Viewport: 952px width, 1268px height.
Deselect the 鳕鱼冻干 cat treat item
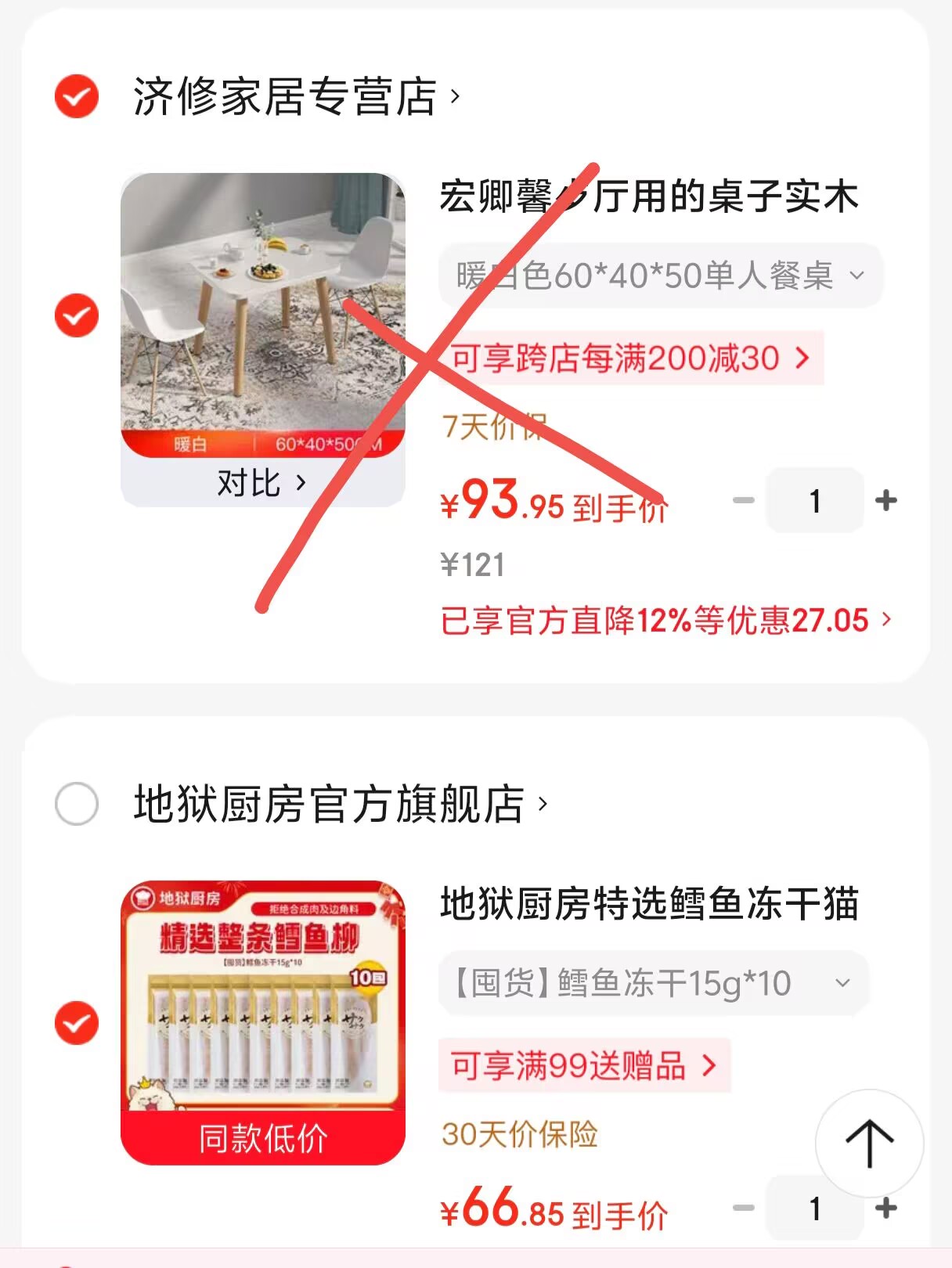77,1022
